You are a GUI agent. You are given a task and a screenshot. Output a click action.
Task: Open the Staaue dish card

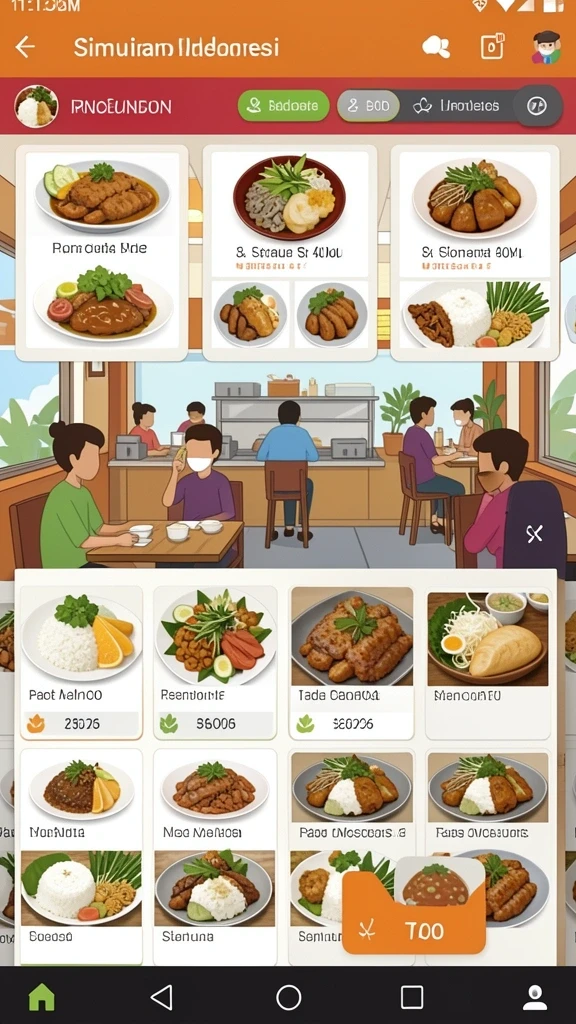(290, 252)
